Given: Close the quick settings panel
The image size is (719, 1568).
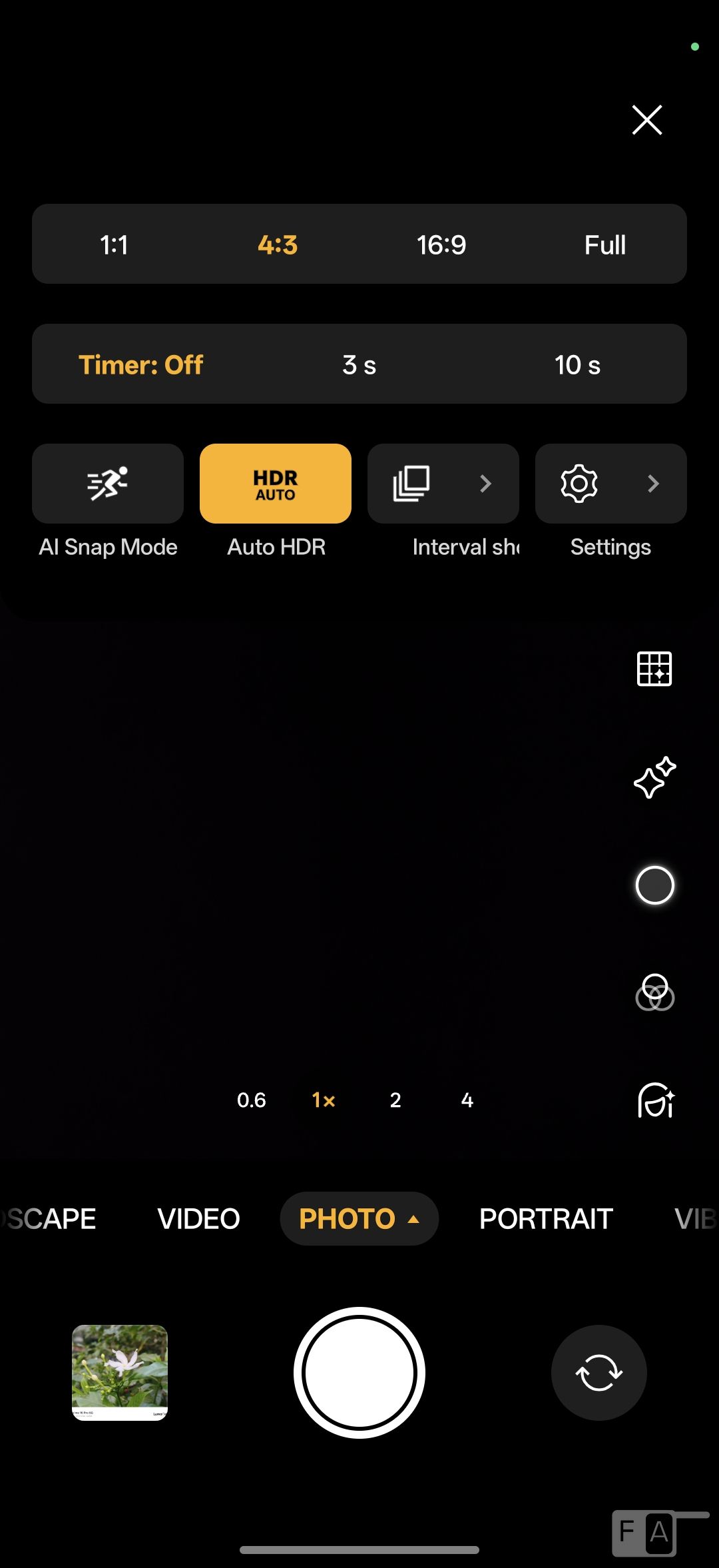Looking at the screenshot, I should point(646,121).
